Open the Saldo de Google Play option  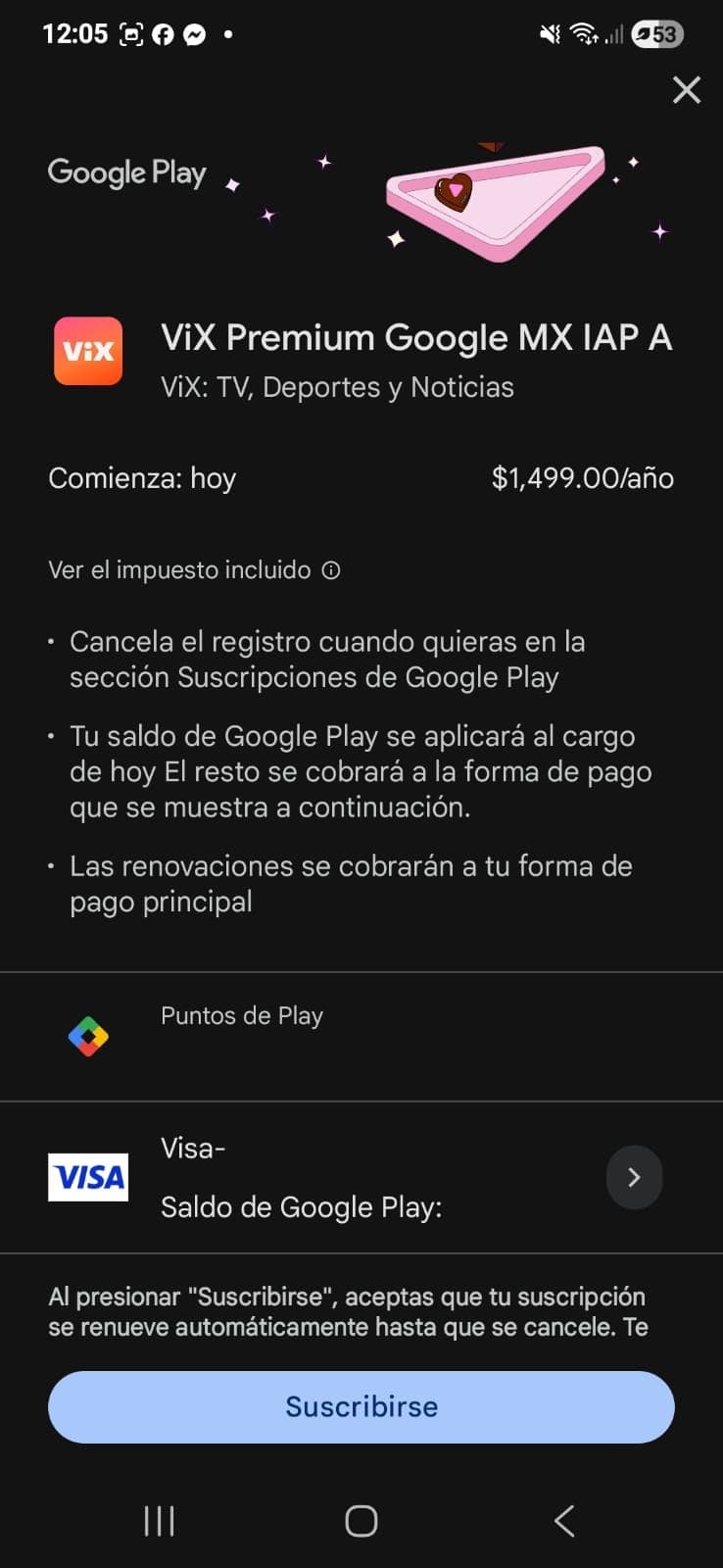click(301, 1207)
